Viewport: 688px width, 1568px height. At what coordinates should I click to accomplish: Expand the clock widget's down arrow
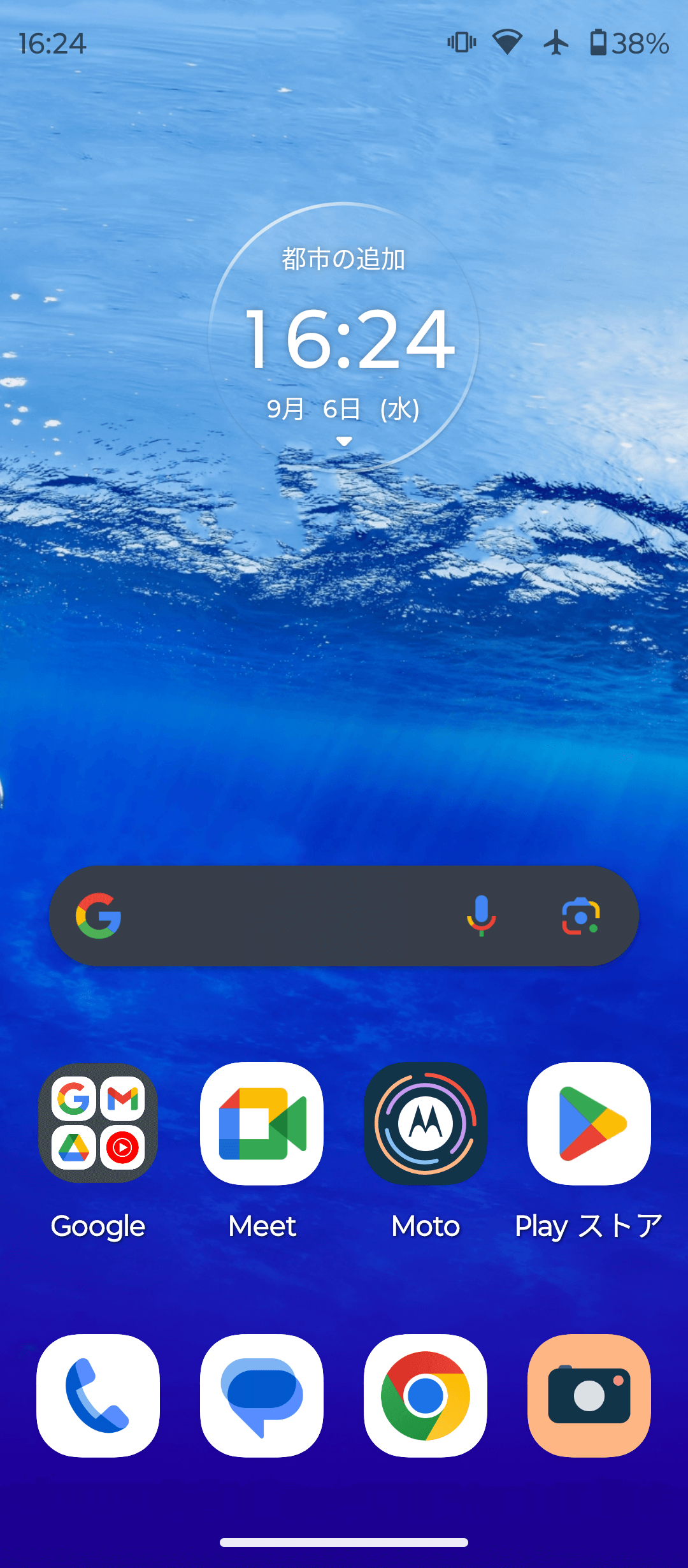pyautogui.click(x=344, y=441)
